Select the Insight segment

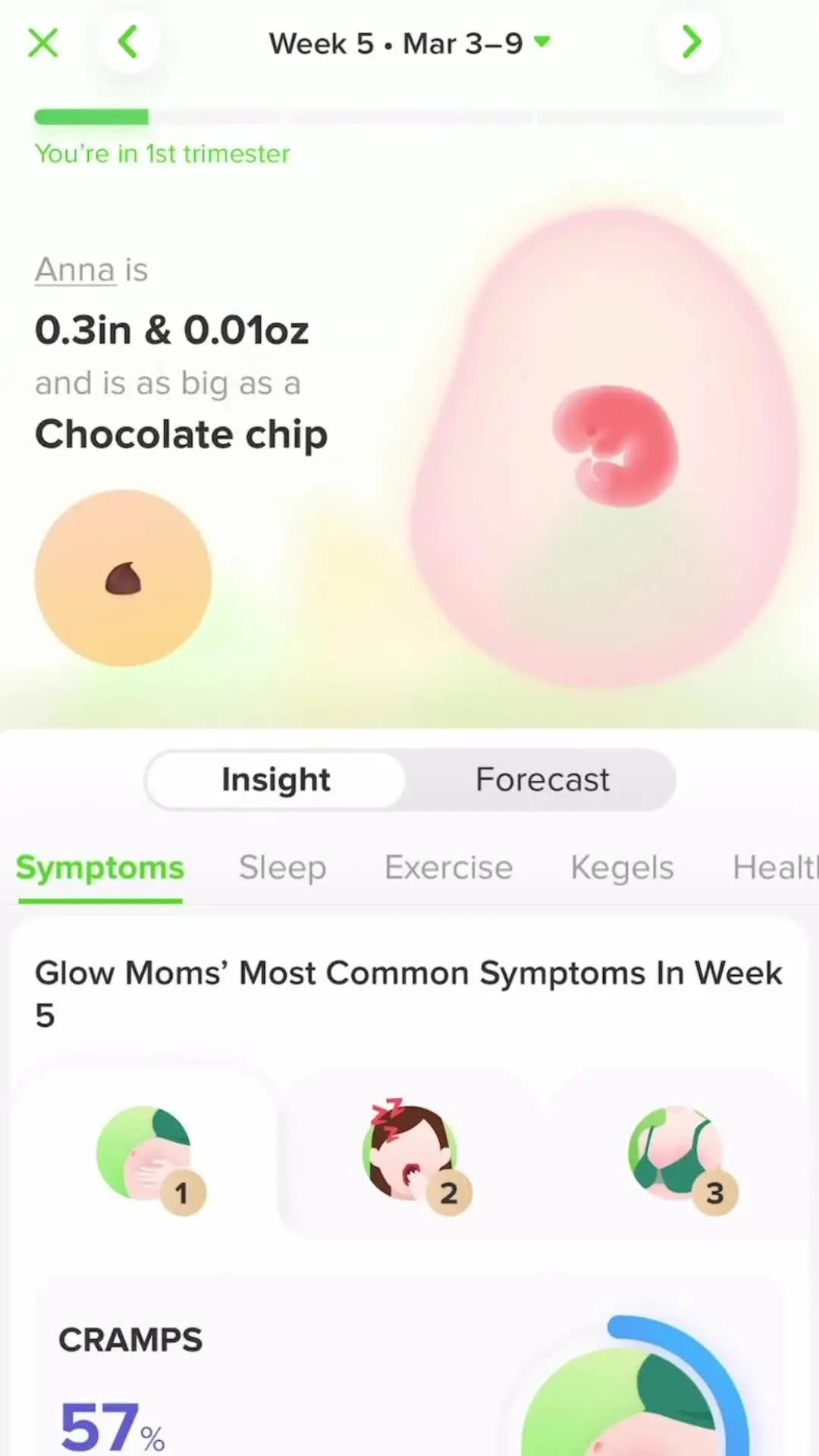pos(276,780)
